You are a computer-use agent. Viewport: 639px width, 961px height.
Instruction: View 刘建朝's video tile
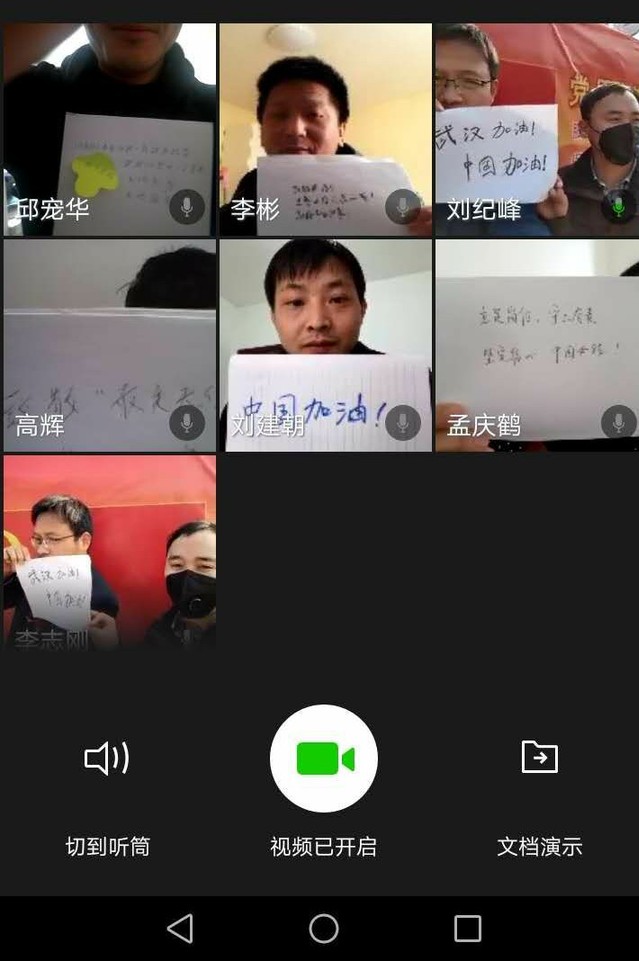[325, 345]
